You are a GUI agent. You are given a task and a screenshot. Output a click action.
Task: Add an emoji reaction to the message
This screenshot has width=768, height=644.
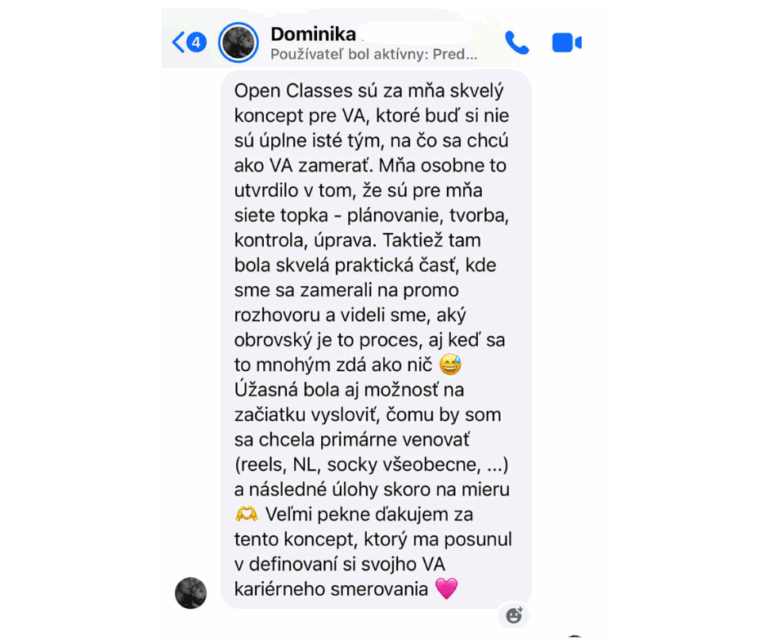tap(514, 615)
